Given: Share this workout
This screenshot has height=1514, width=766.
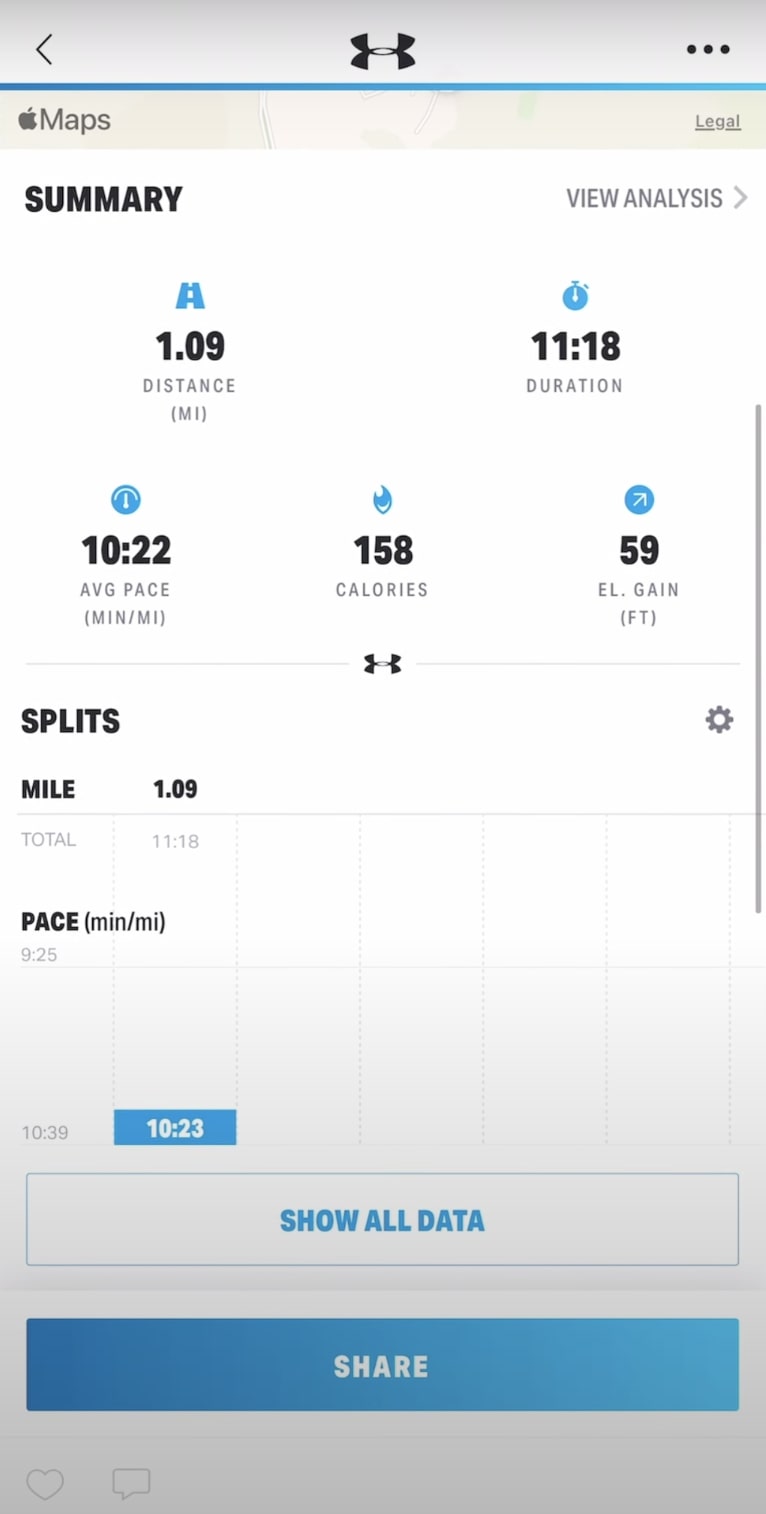Looking at the screenshot, I should point(382,1366).
